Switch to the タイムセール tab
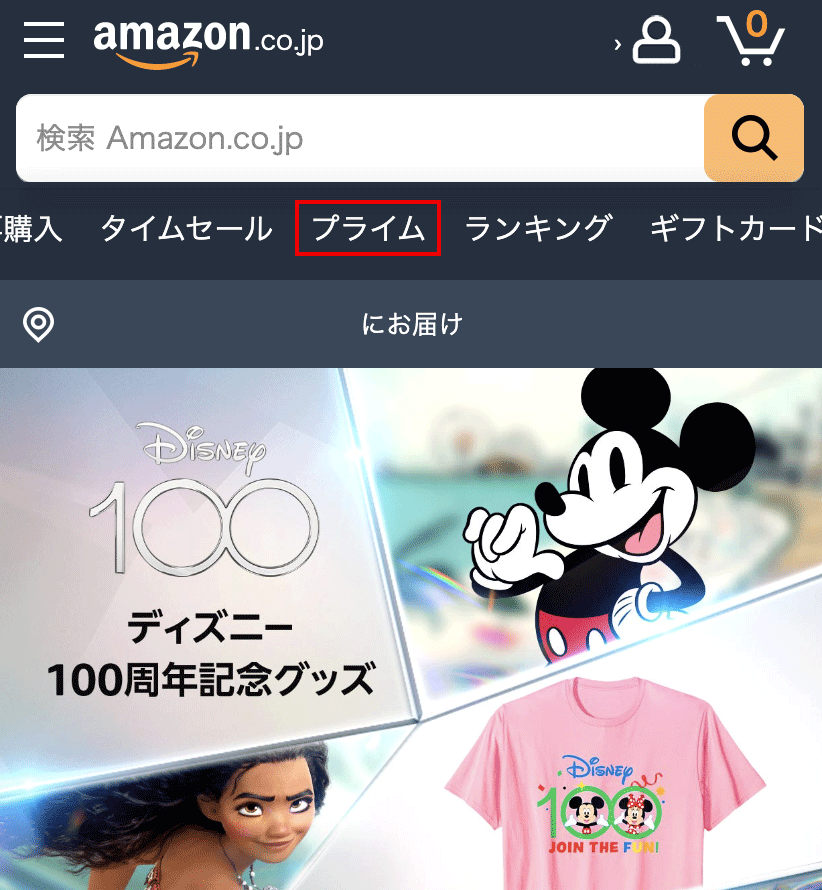Screen dimensions: 822x890 coord(186,229)
